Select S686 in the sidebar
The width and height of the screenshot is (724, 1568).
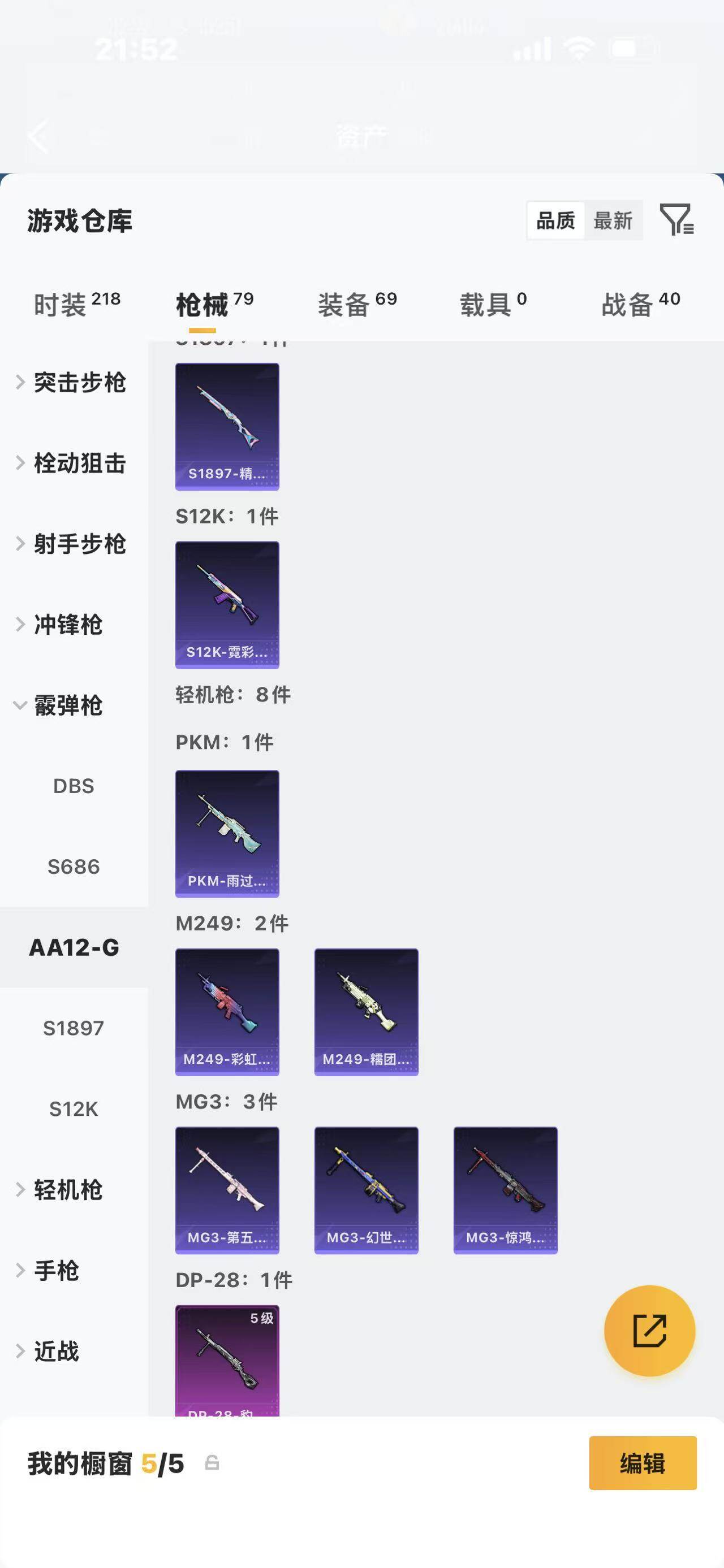pyautogui.click(x=74, y=867)
